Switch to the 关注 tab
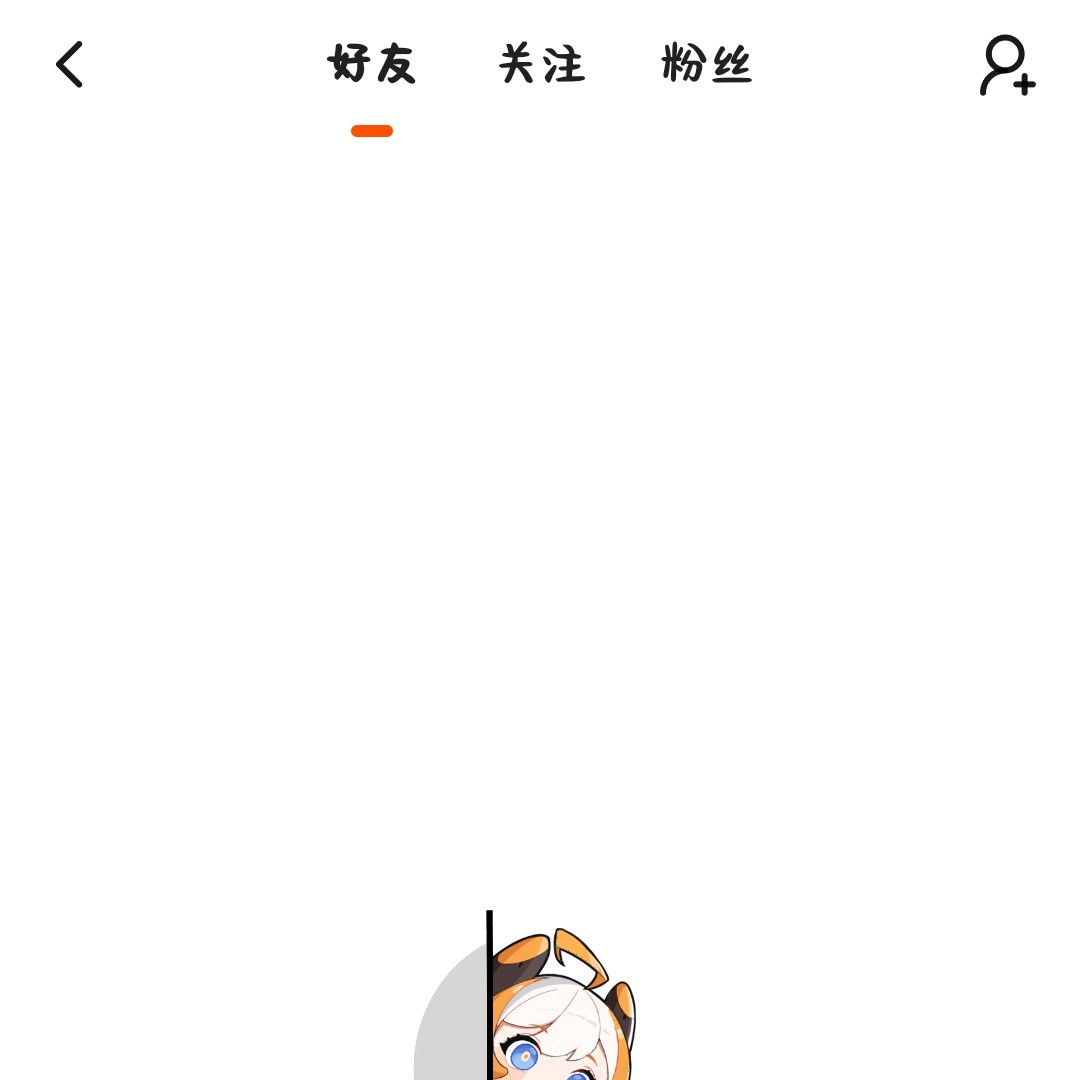 click(x=541, y=65)
